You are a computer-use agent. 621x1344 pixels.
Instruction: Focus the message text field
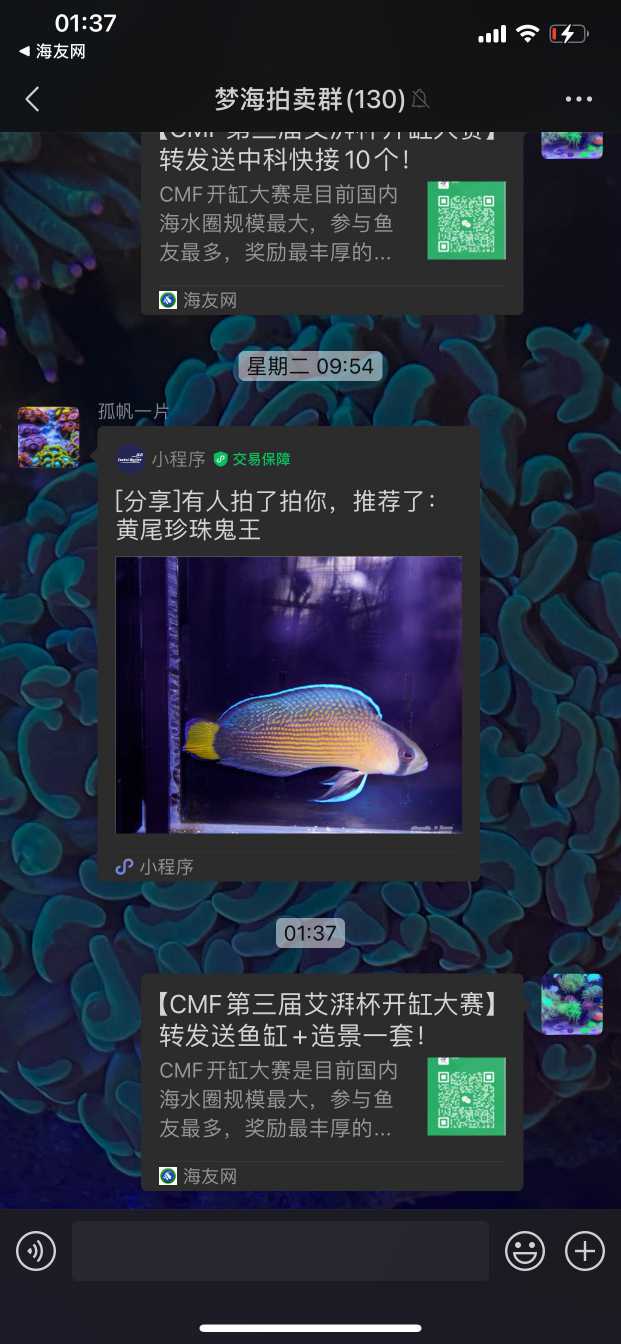coord(280,1251)
